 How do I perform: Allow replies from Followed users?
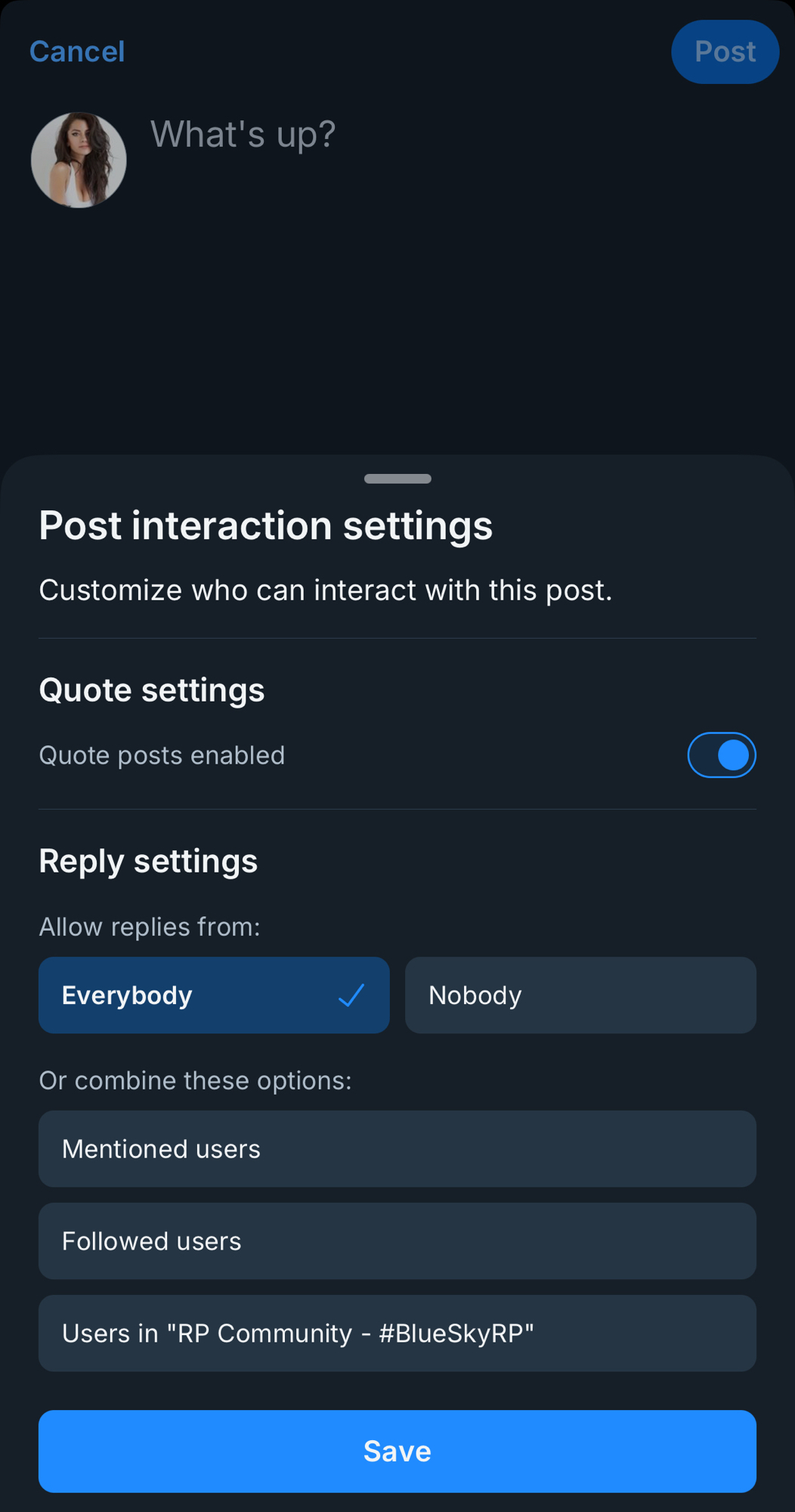click(x=397, y=1241)
